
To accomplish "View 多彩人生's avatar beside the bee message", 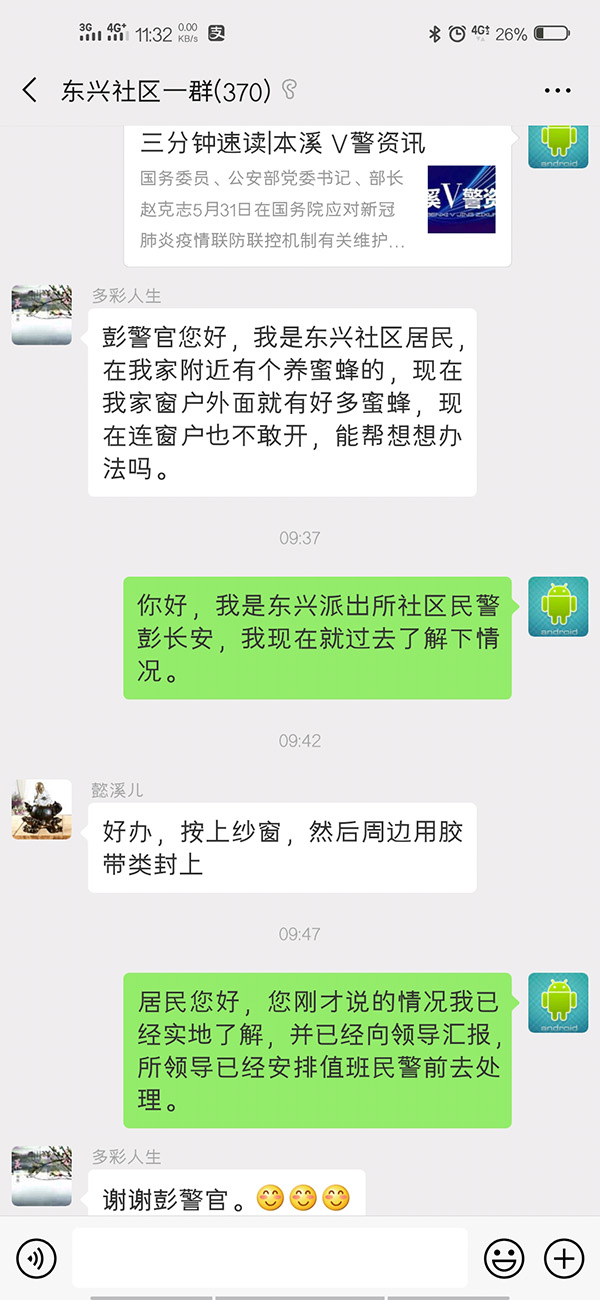I will tap(42, 314).
